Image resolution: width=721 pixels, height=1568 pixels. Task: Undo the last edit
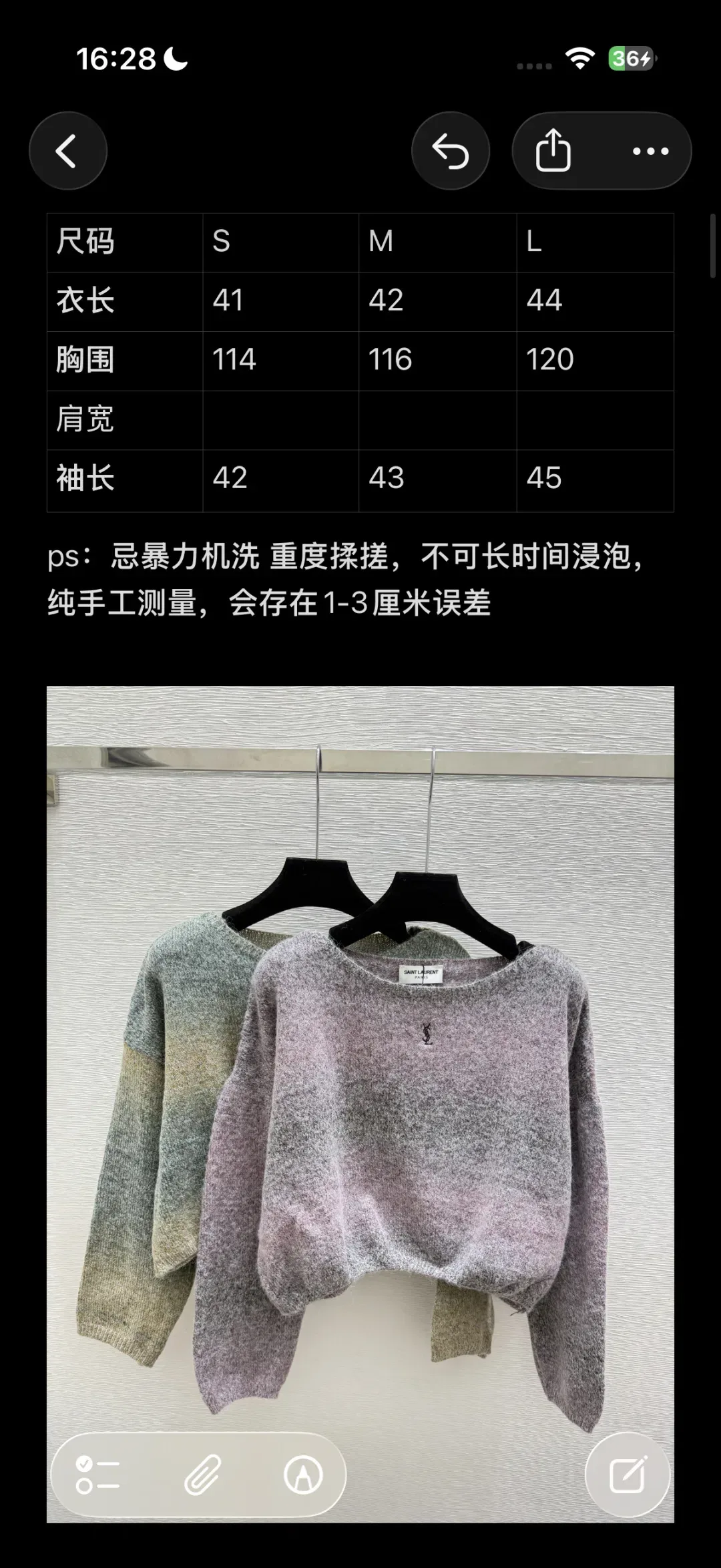click(451, 151)
